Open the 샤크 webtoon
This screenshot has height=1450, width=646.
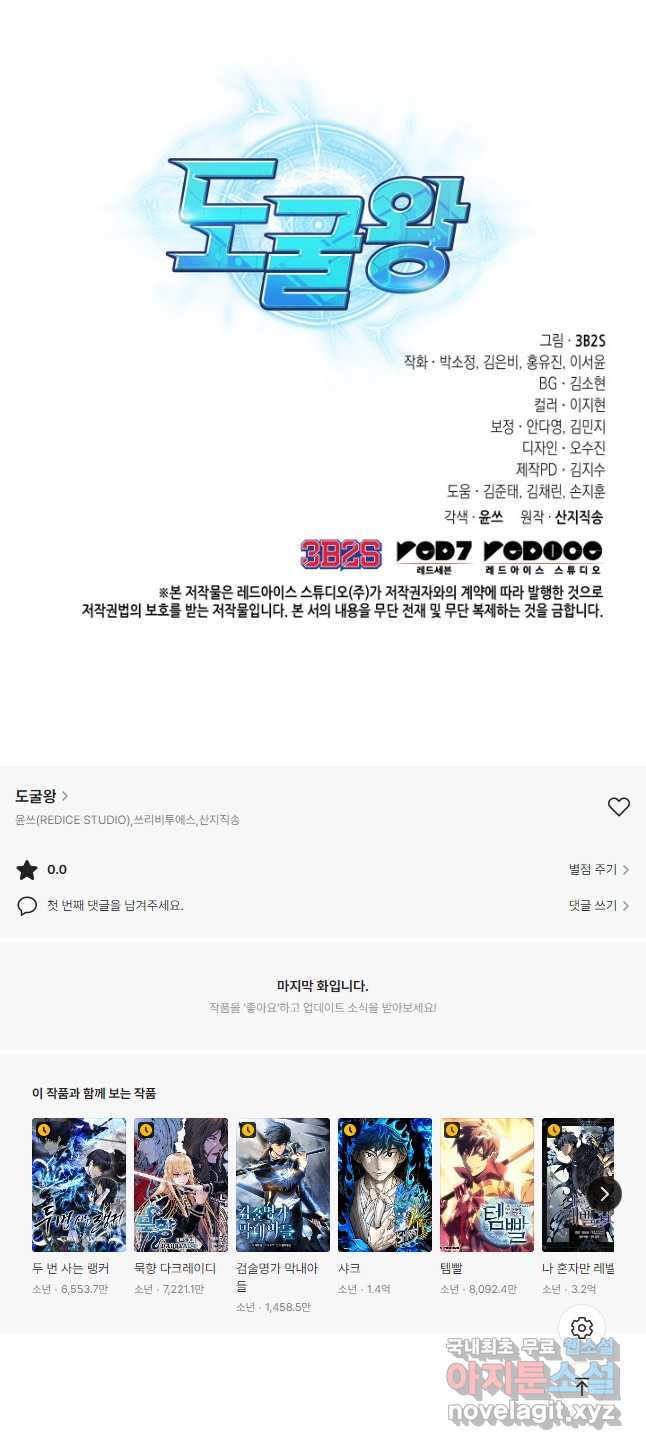pyautogui.click(x=385, y=1185)
